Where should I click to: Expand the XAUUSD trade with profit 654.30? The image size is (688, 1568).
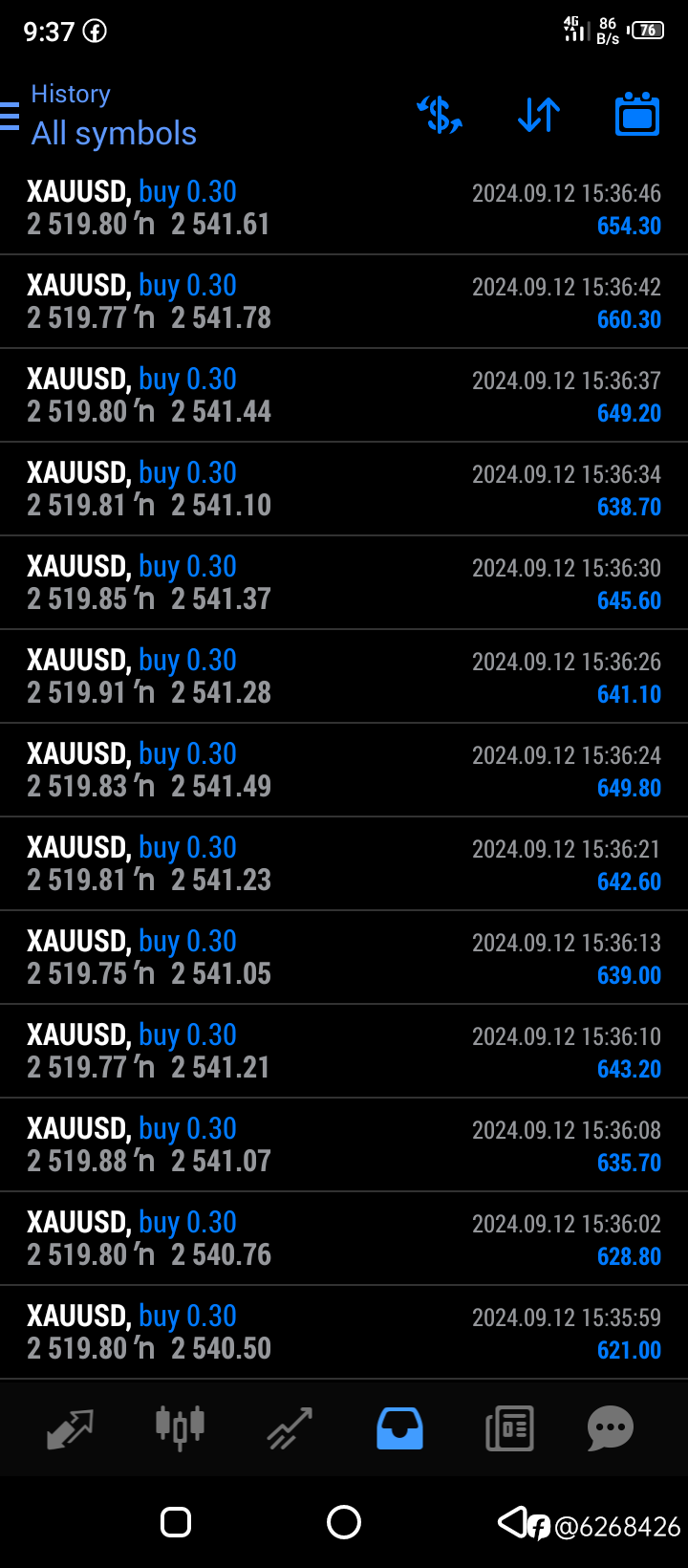pyautogui.click(x=344, y=208)
